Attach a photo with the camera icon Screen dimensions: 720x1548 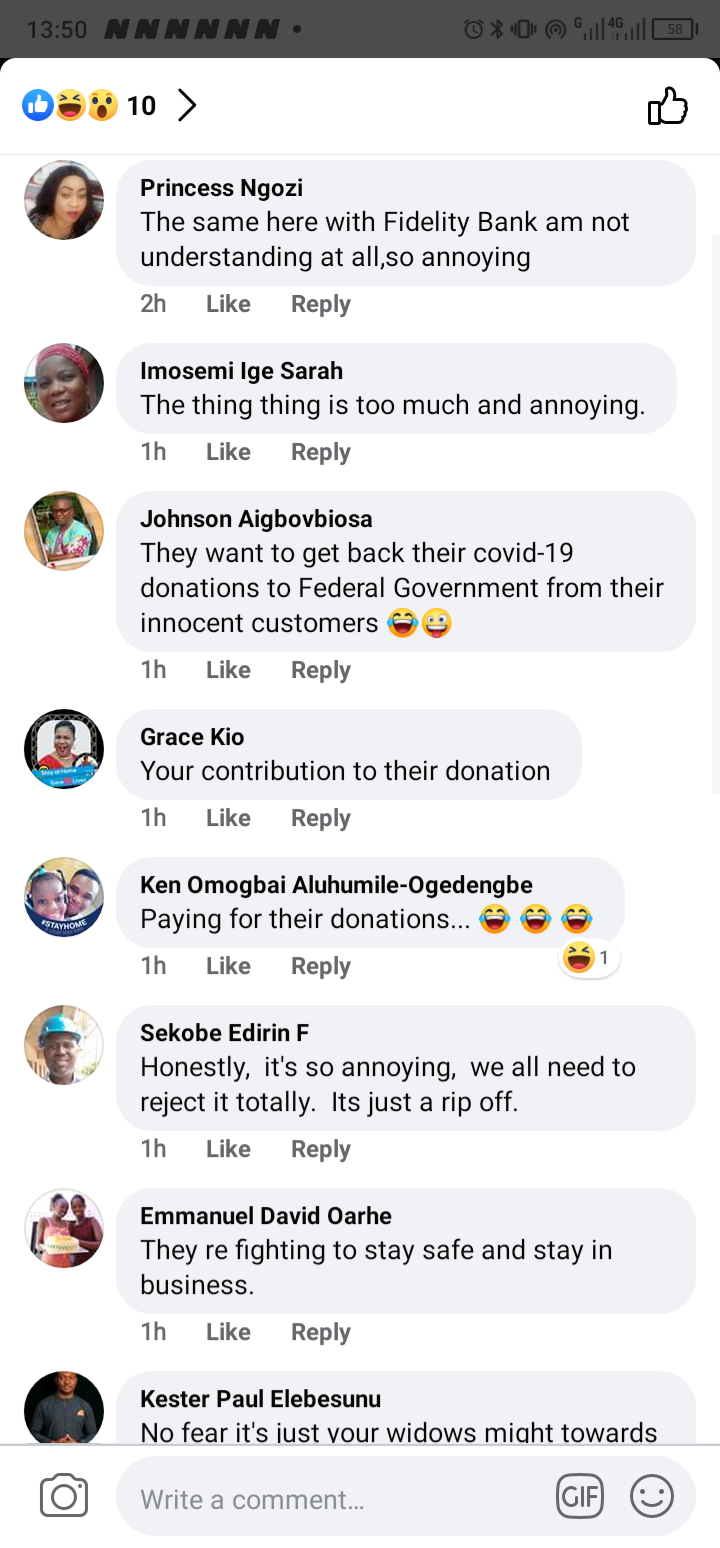(x=64, y=1497)
